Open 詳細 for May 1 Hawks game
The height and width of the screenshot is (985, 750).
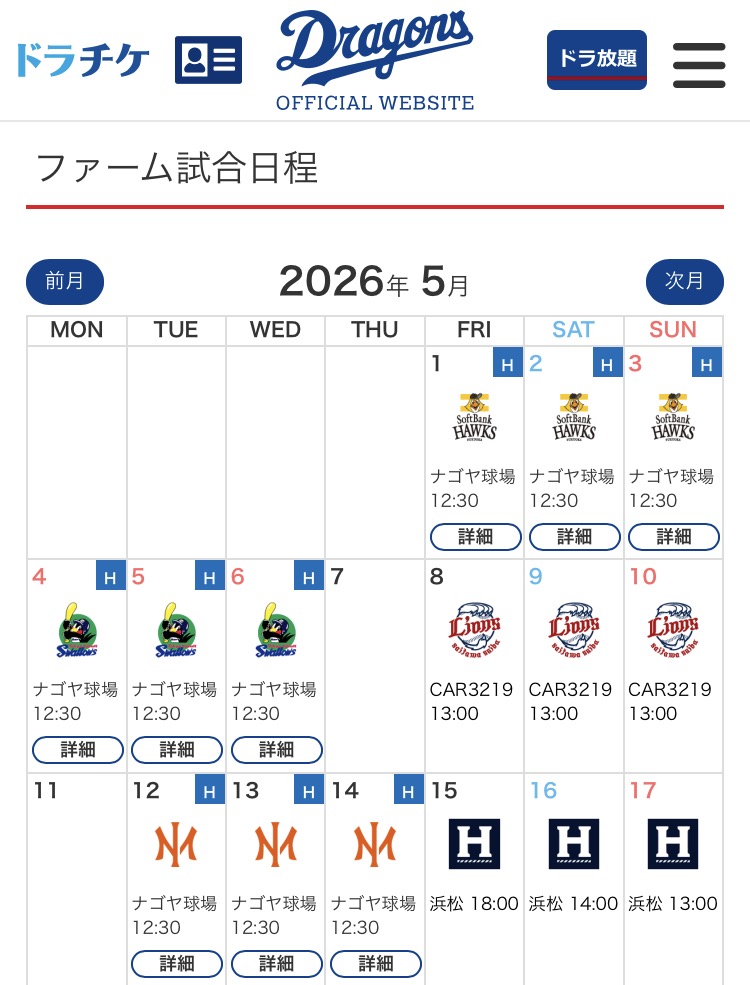475,537
